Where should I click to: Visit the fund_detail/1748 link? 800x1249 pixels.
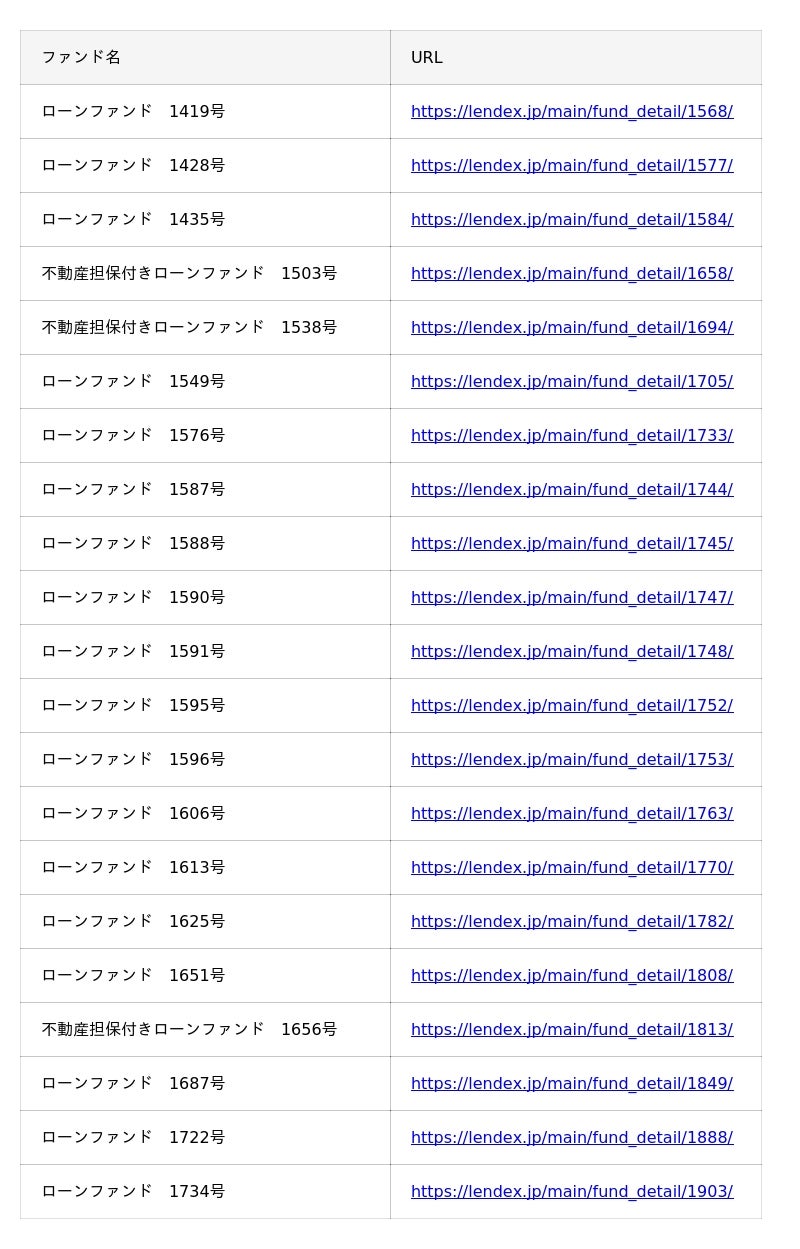(x=571, y=652)
